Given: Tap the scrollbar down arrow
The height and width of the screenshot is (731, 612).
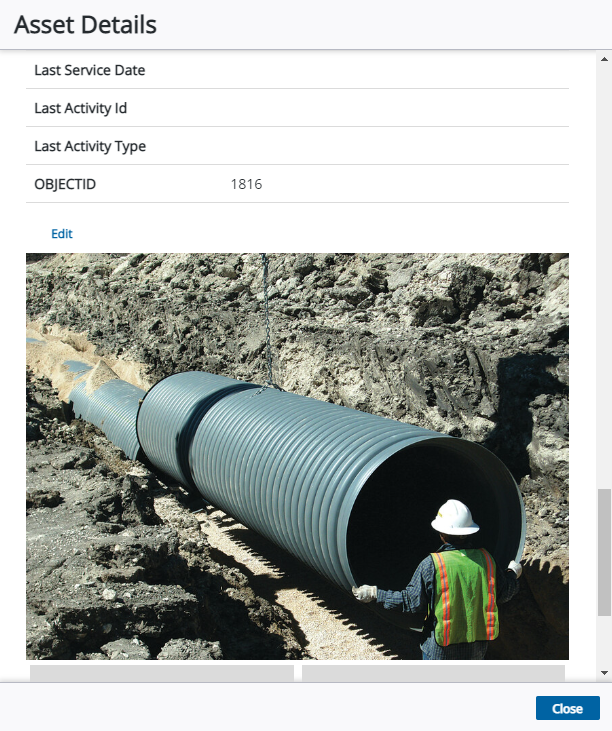Looking at the screenshot, I should click(x=603, y=674).
